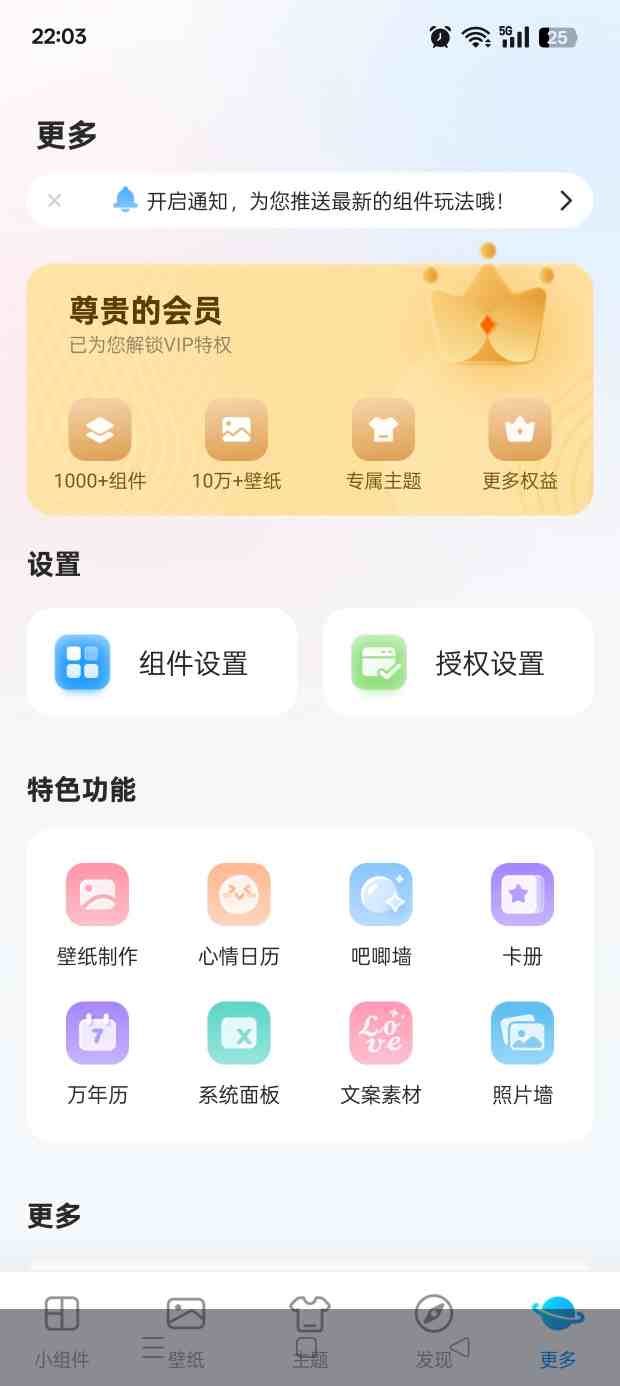Open 万年历 calendar
This screenshot has width=620, height=1386.
[x=97, y=1052]
